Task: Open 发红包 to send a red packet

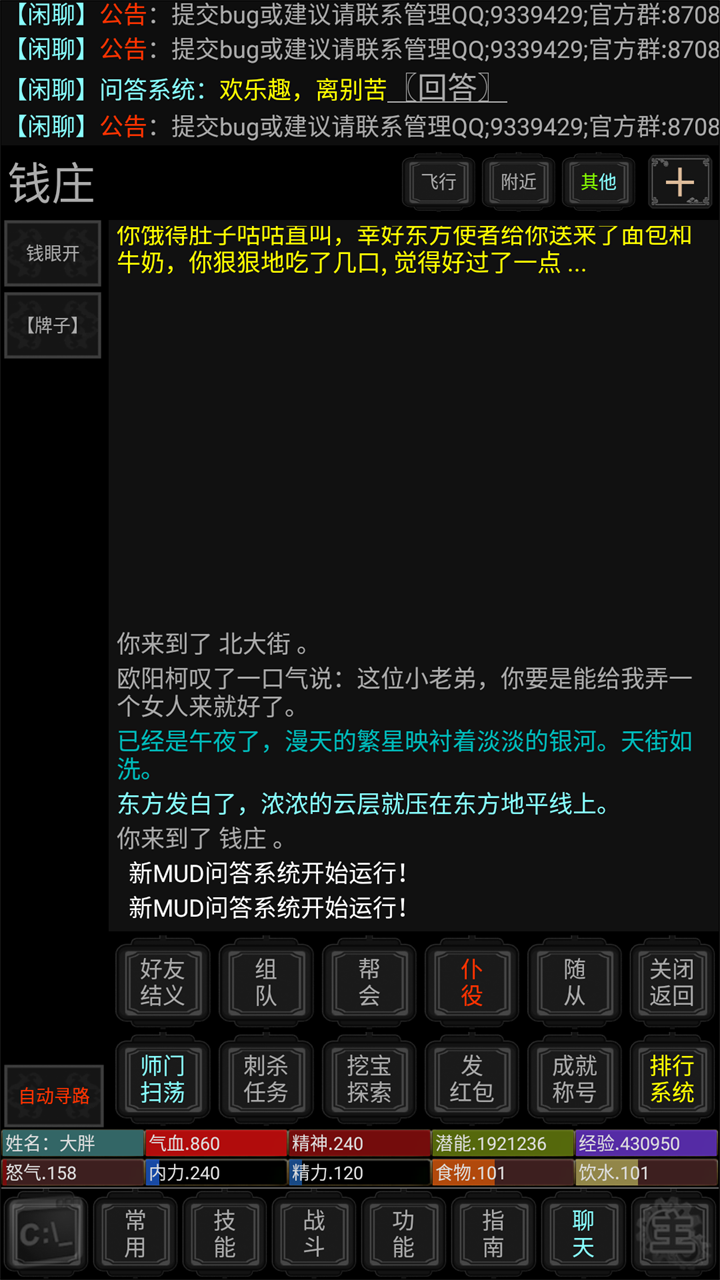Action: click(x=471, y=1080)
